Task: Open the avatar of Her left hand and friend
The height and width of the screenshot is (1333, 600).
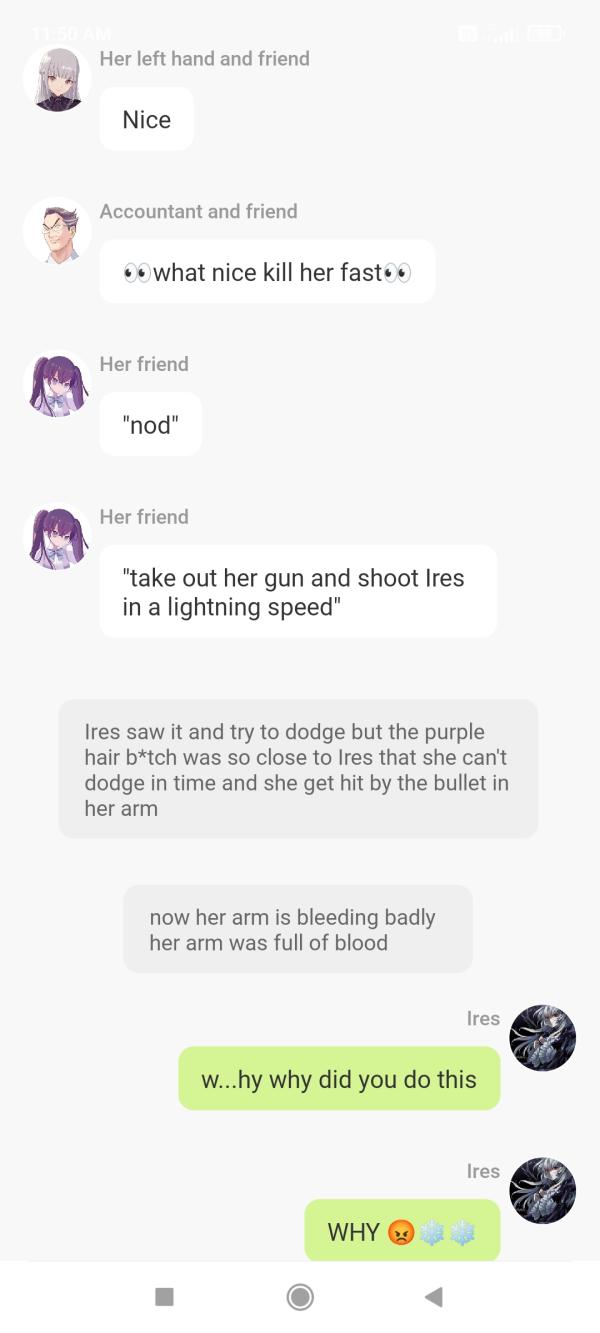Action: click(x=57, y=78)
